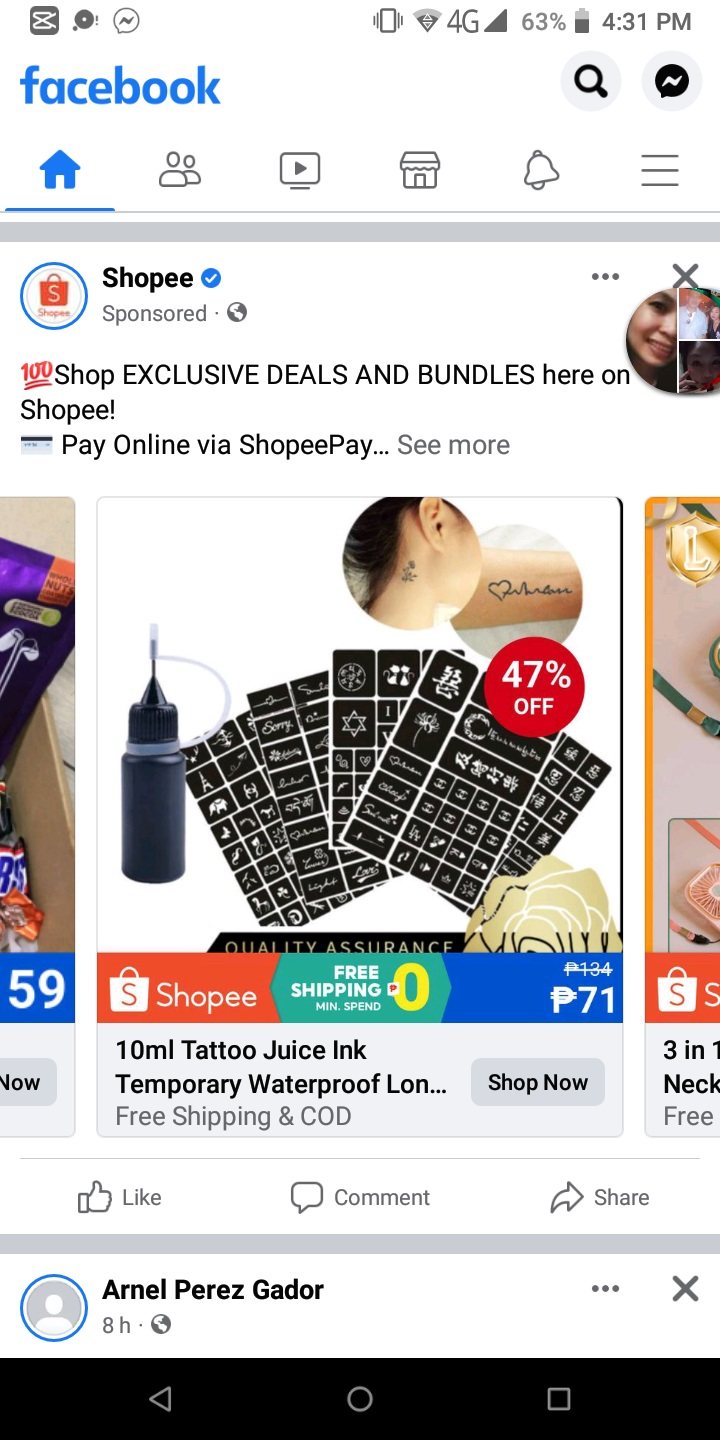Open Facebook search
Viewport: 720px width, 1440px height.
(591, 82)
